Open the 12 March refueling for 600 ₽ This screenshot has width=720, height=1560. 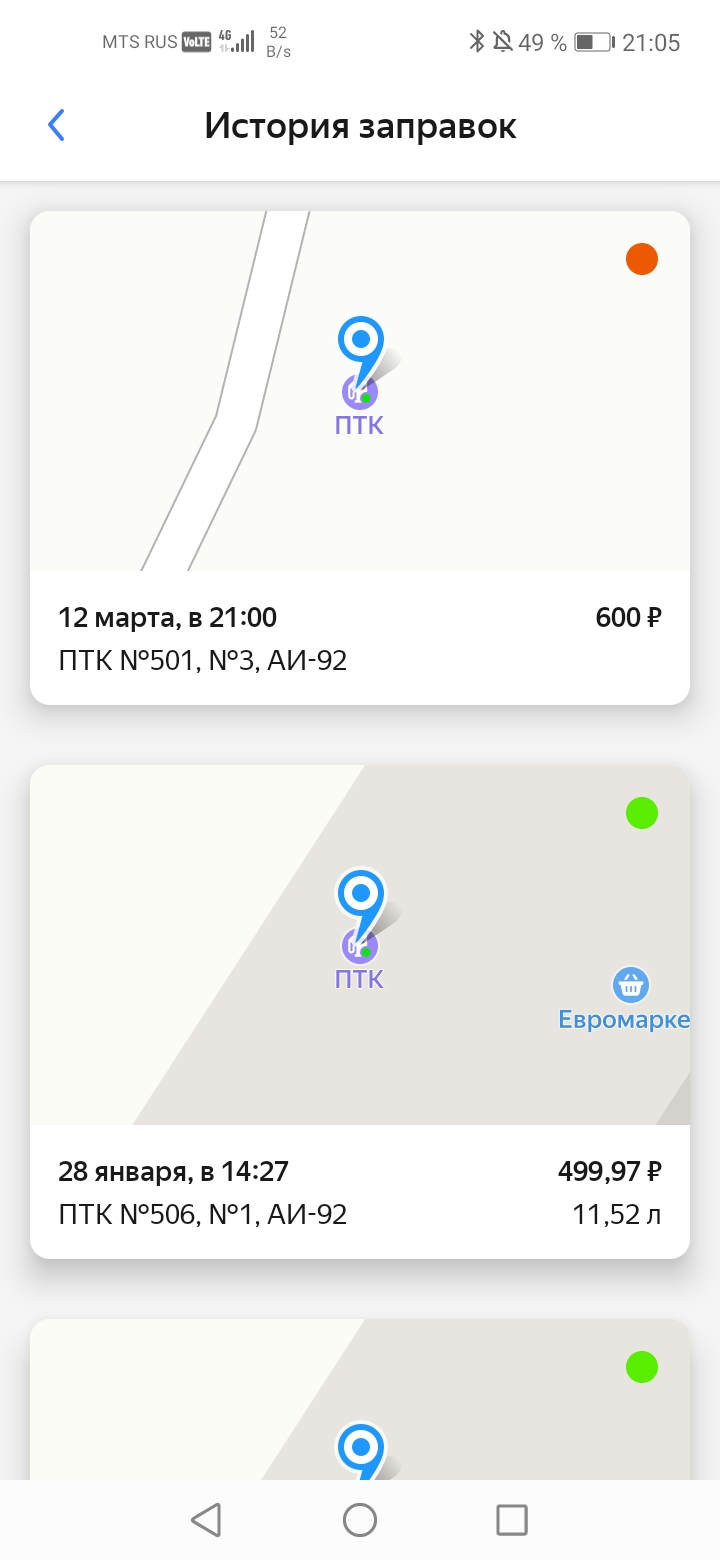(x=360, y=458)
